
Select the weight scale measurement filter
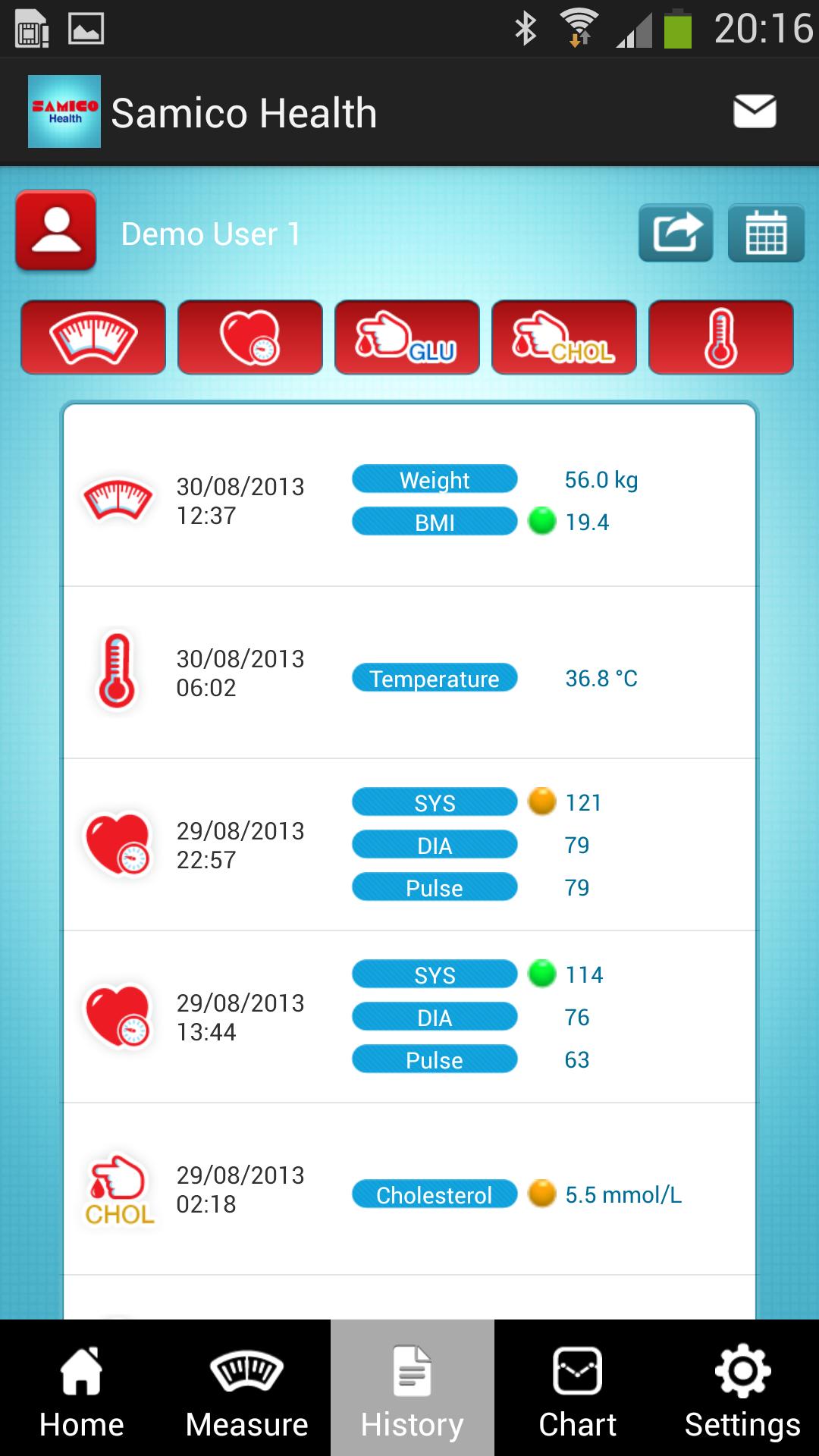tap(93, 337)
